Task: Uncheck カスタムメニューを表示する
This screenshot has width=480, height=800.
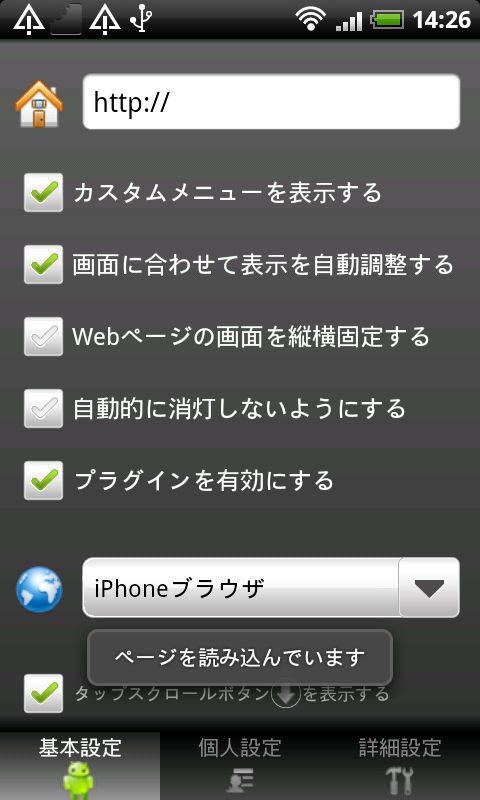Action: [x=43, y=192]
